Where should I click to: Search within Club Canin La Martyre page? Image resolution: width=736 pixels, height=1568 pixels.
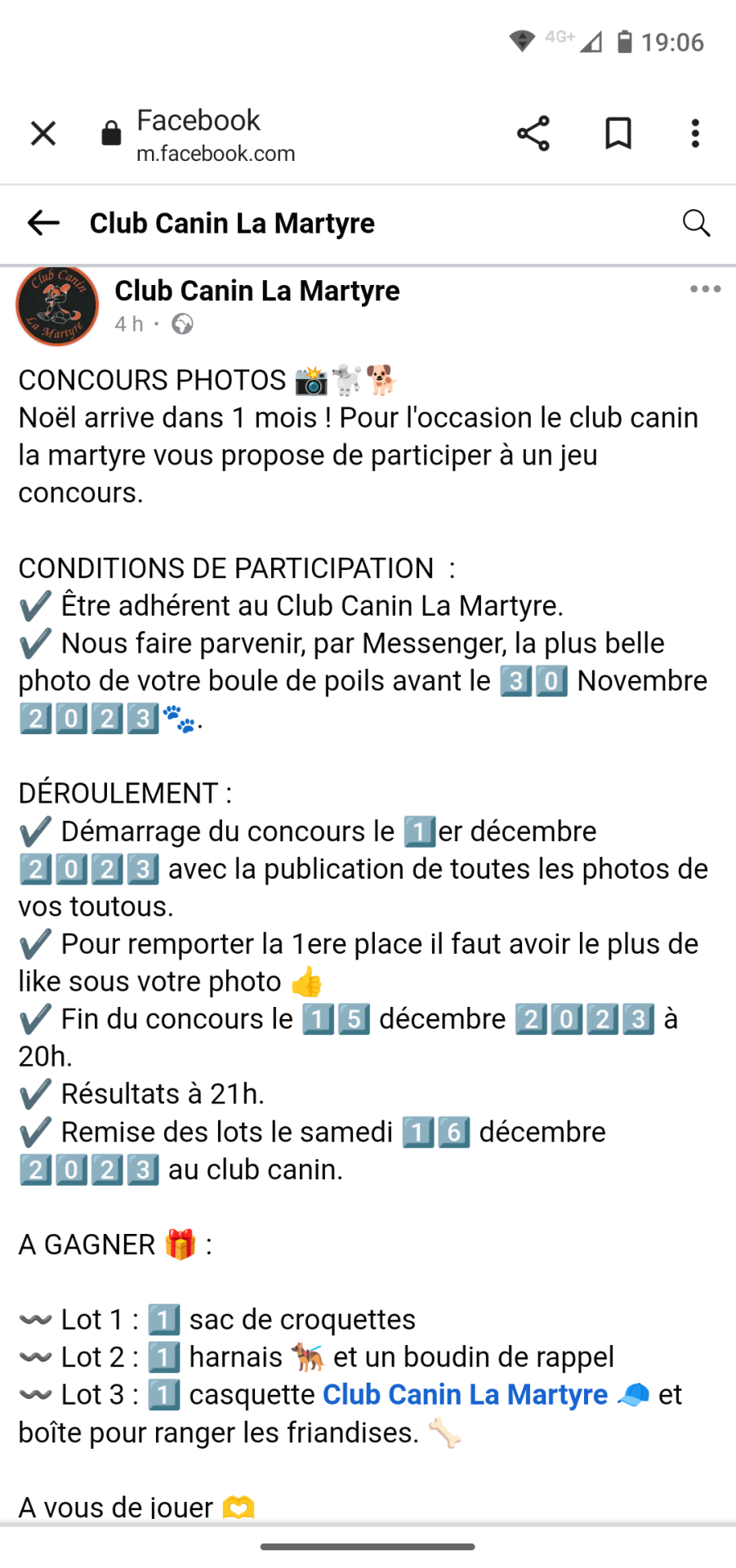696,222
